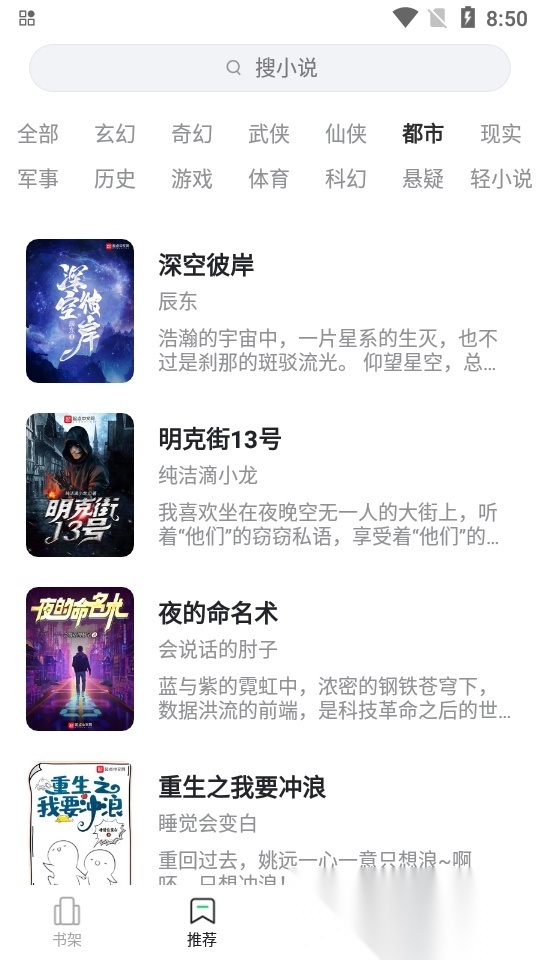Viewport: 540px width, 960px height.
Task: Tap the 搜小说 search box
Action: [x=270, y=68]
